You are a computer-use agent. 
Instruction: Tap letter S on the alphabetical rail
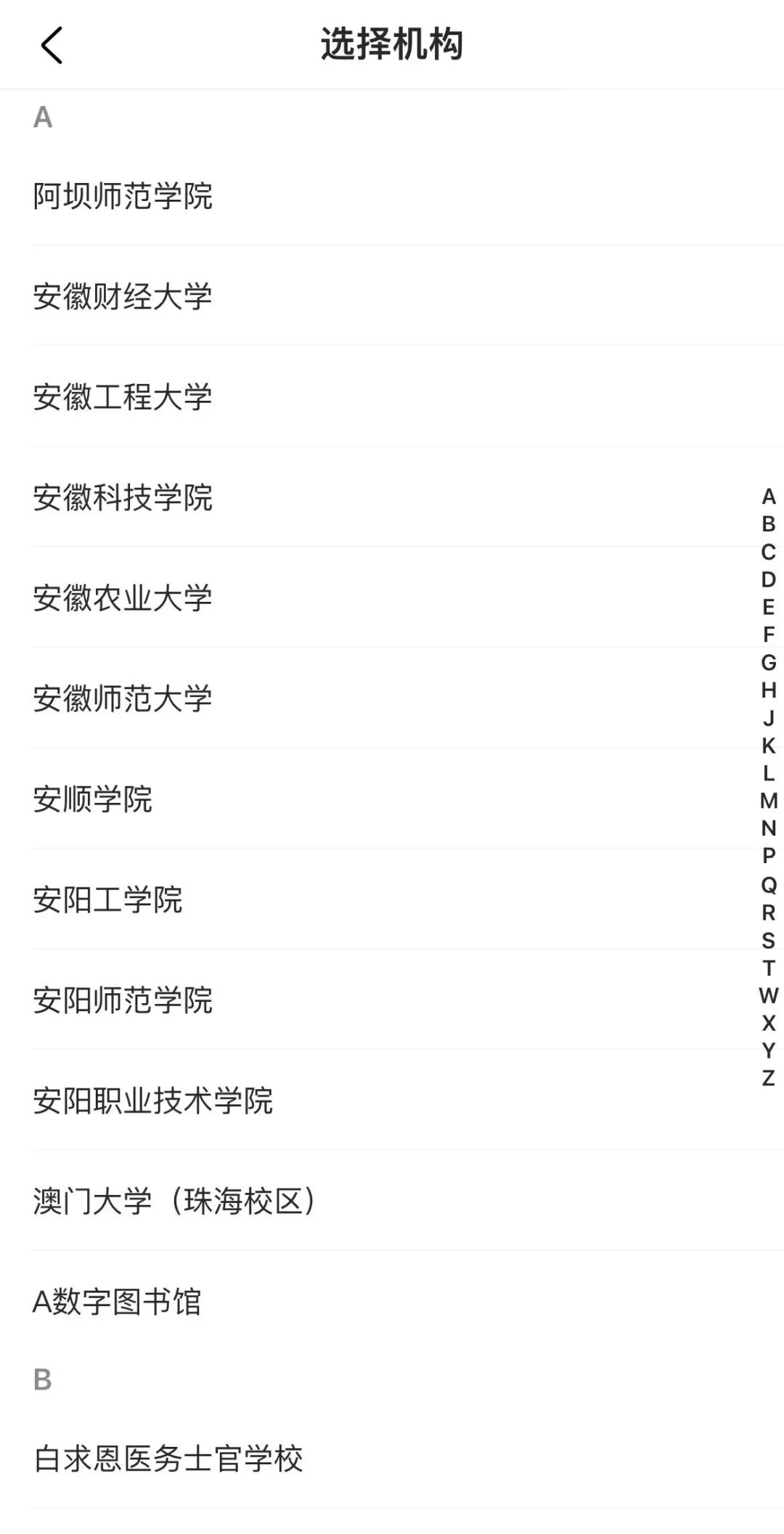coord(766,942)
